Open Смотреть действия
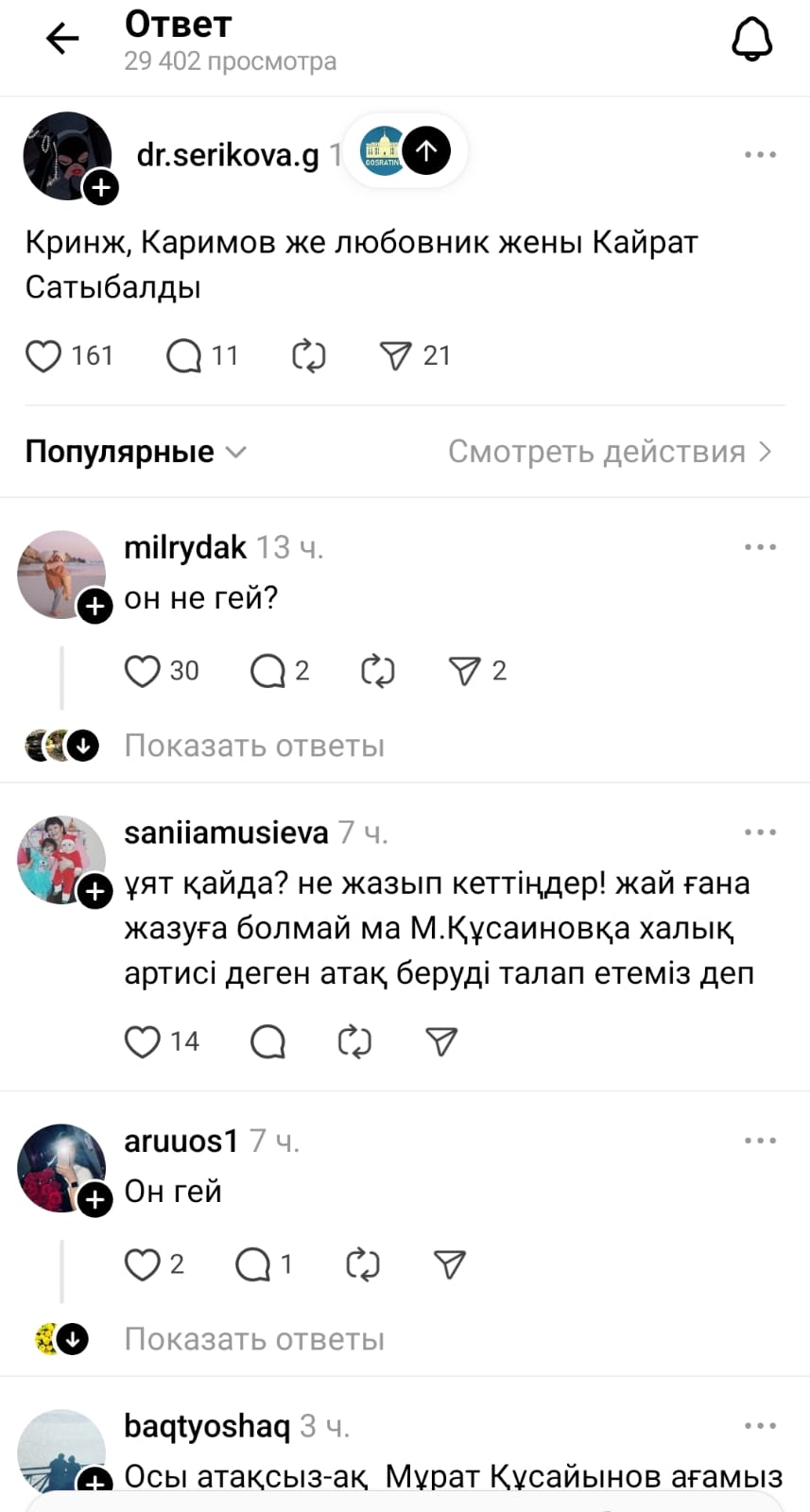The image size is (810, 1512). coord(610,452)
